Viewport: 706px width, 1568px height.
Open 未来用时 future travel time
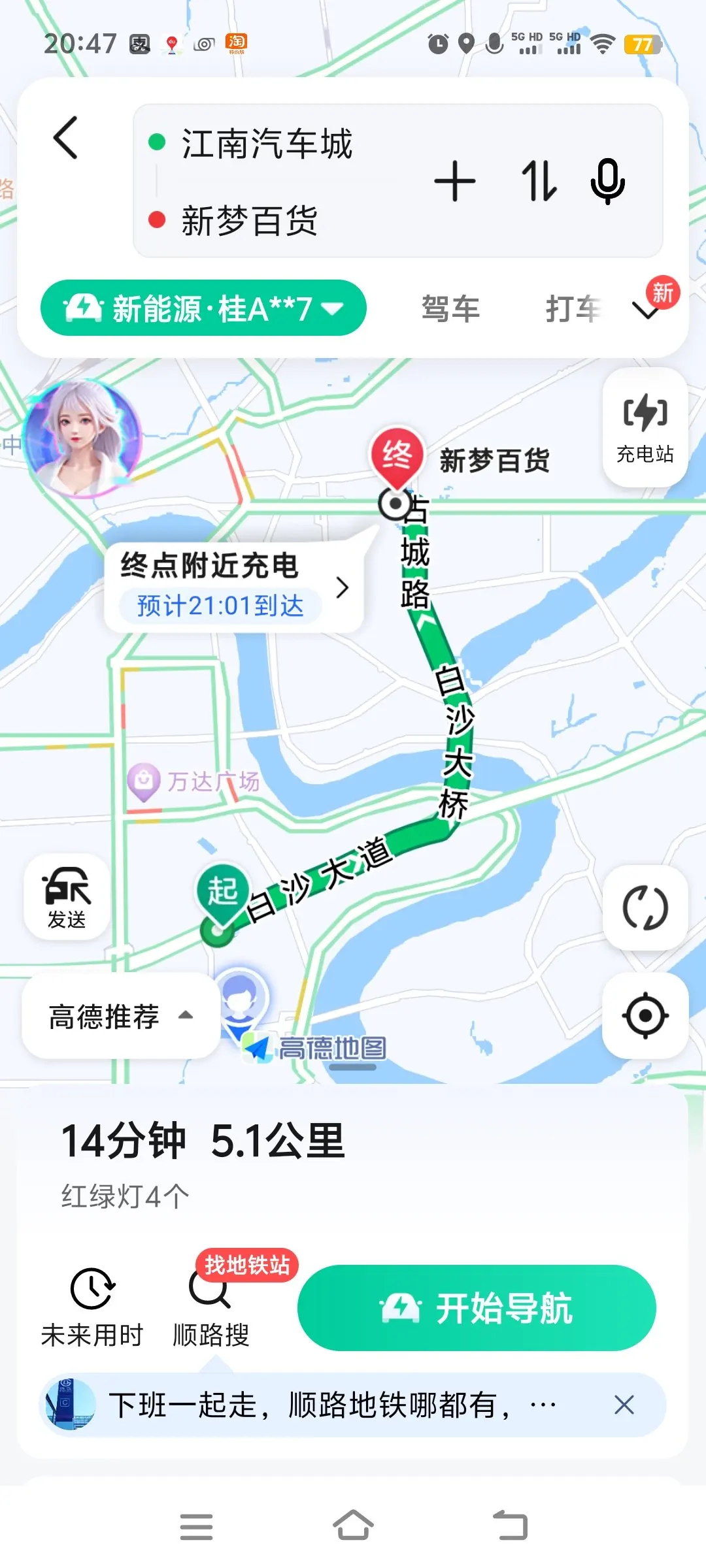click(92, 1300)
